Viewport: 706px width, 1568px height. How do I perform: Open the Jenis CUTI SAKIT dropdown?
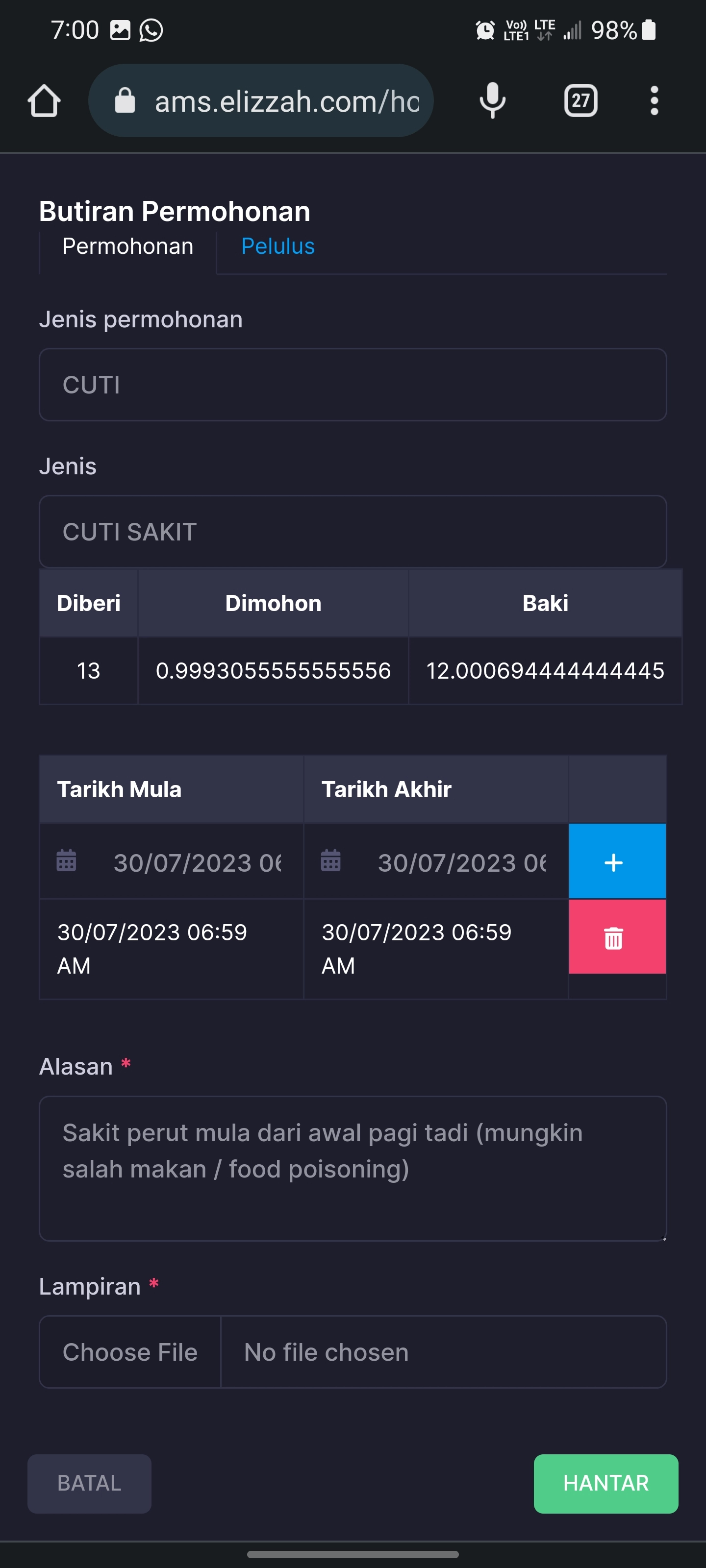353,531
